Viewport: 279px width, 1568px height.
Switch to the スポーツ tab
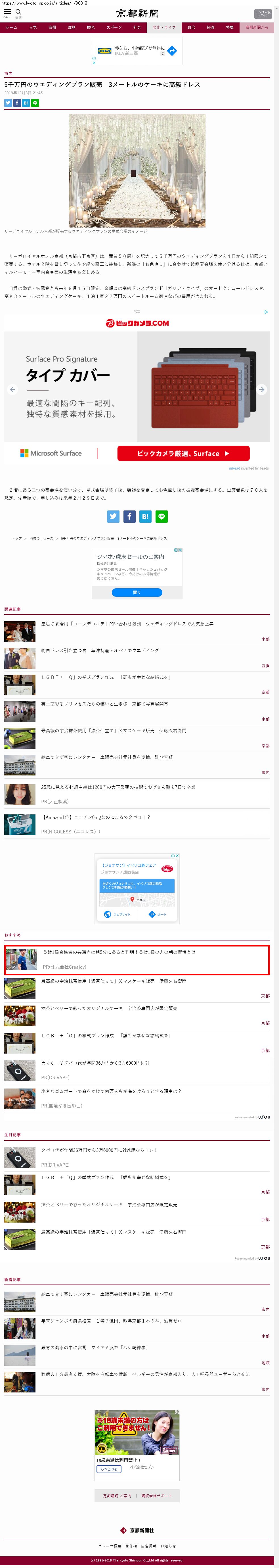tap(114, 27)
